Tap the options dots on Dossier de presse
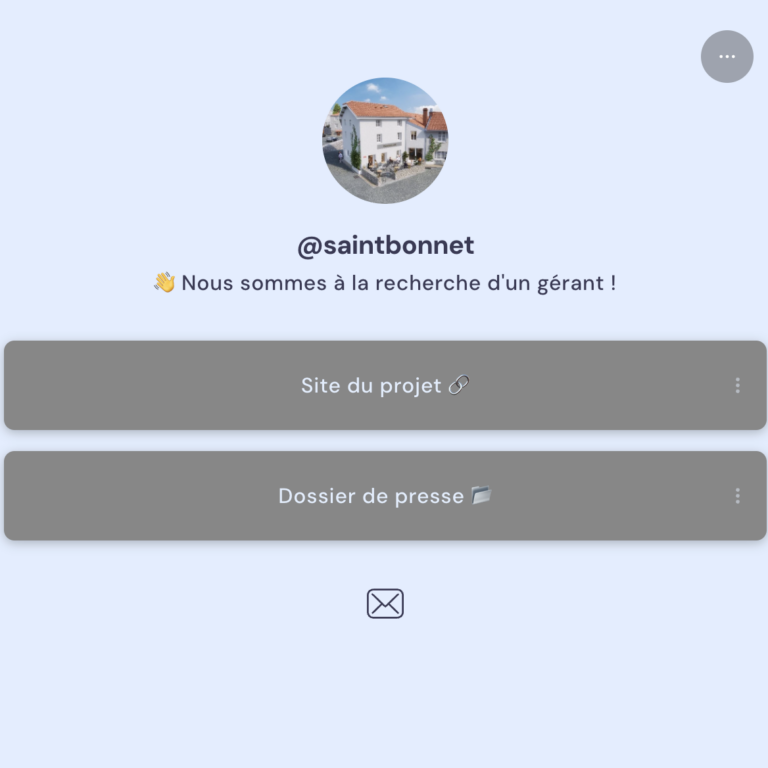The width and height of the screenshot is (768, 768). tap(738, 496)
